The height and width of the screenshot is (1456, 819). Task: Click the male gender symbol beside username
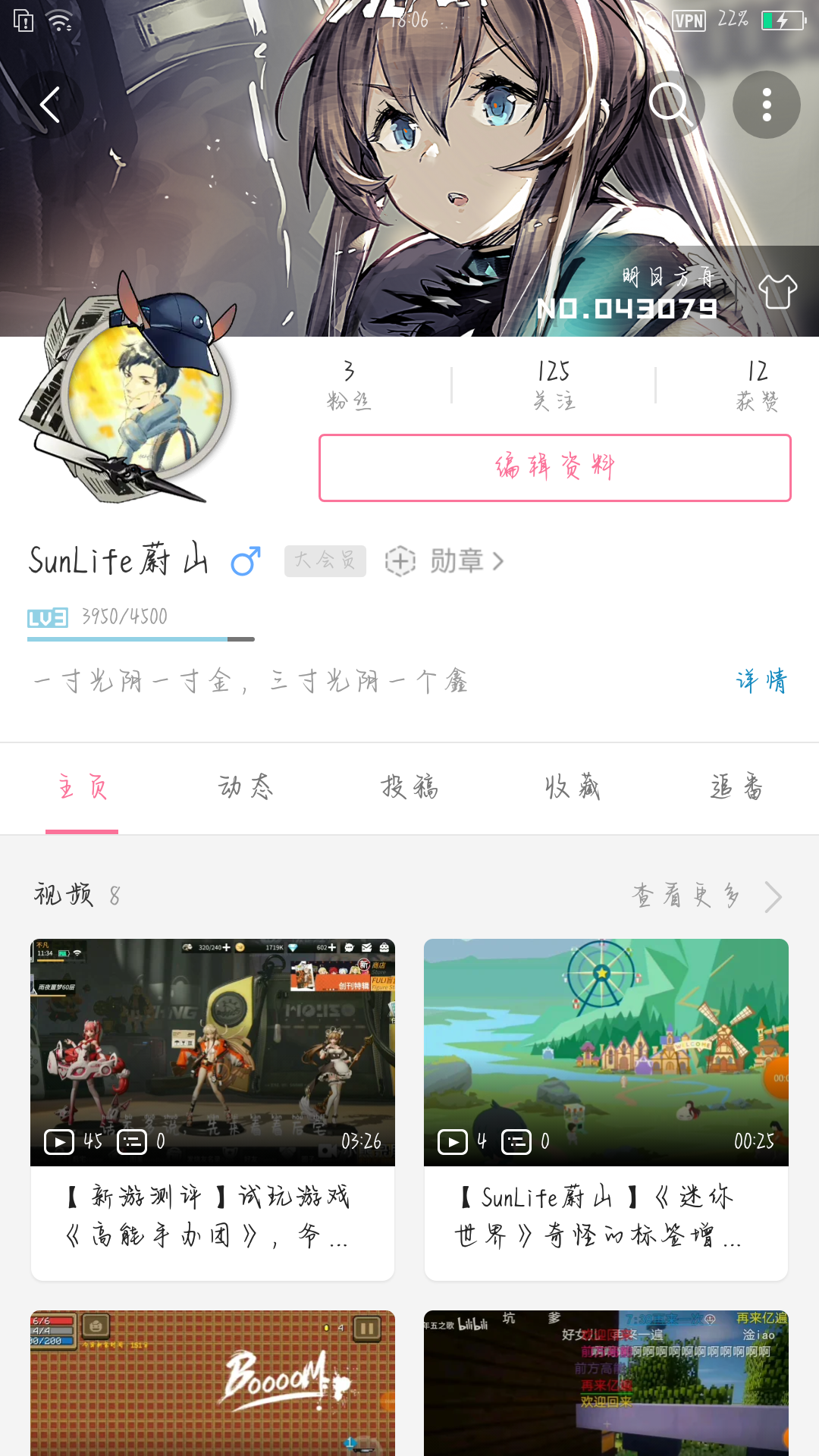[244, 561]
